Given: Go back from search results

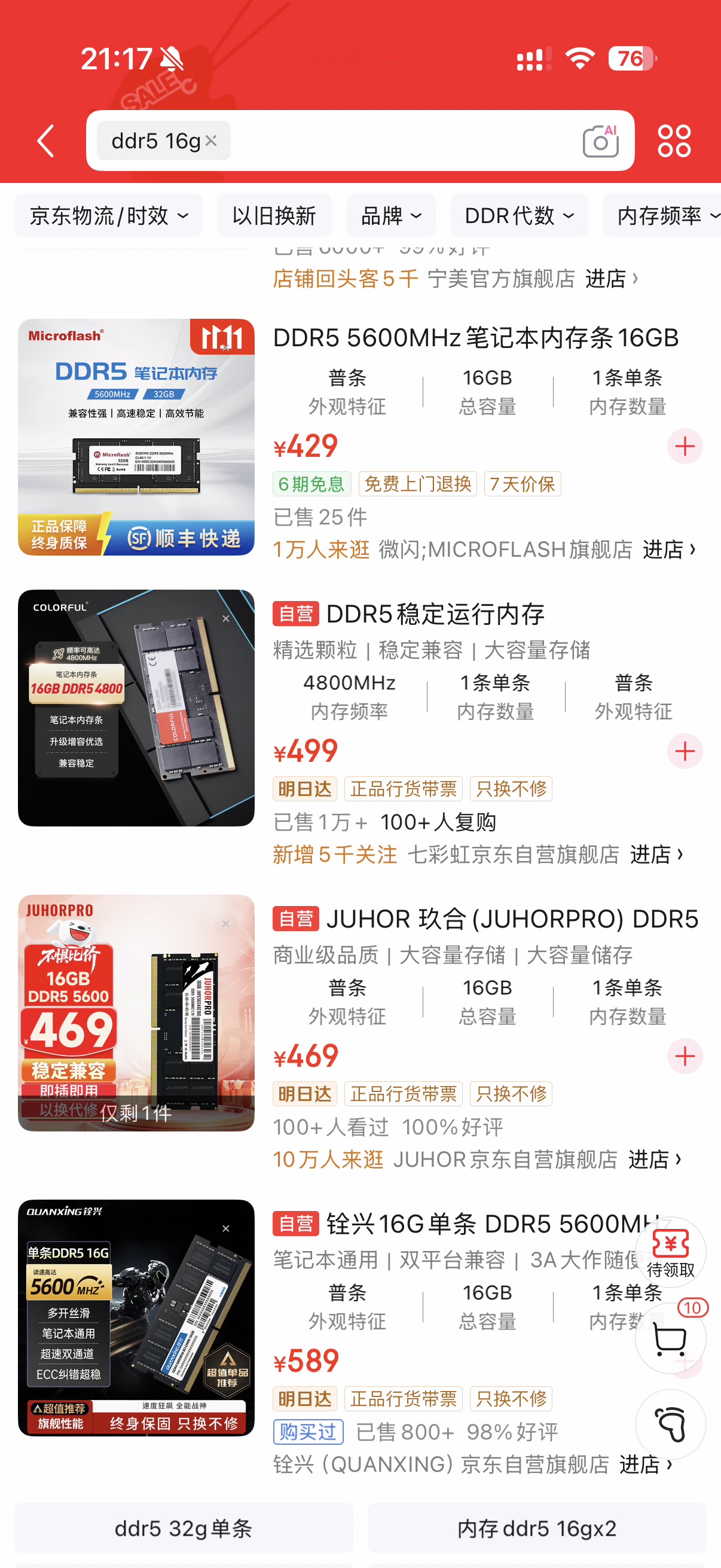Looking at the screenshot, I should click(46, 141).
